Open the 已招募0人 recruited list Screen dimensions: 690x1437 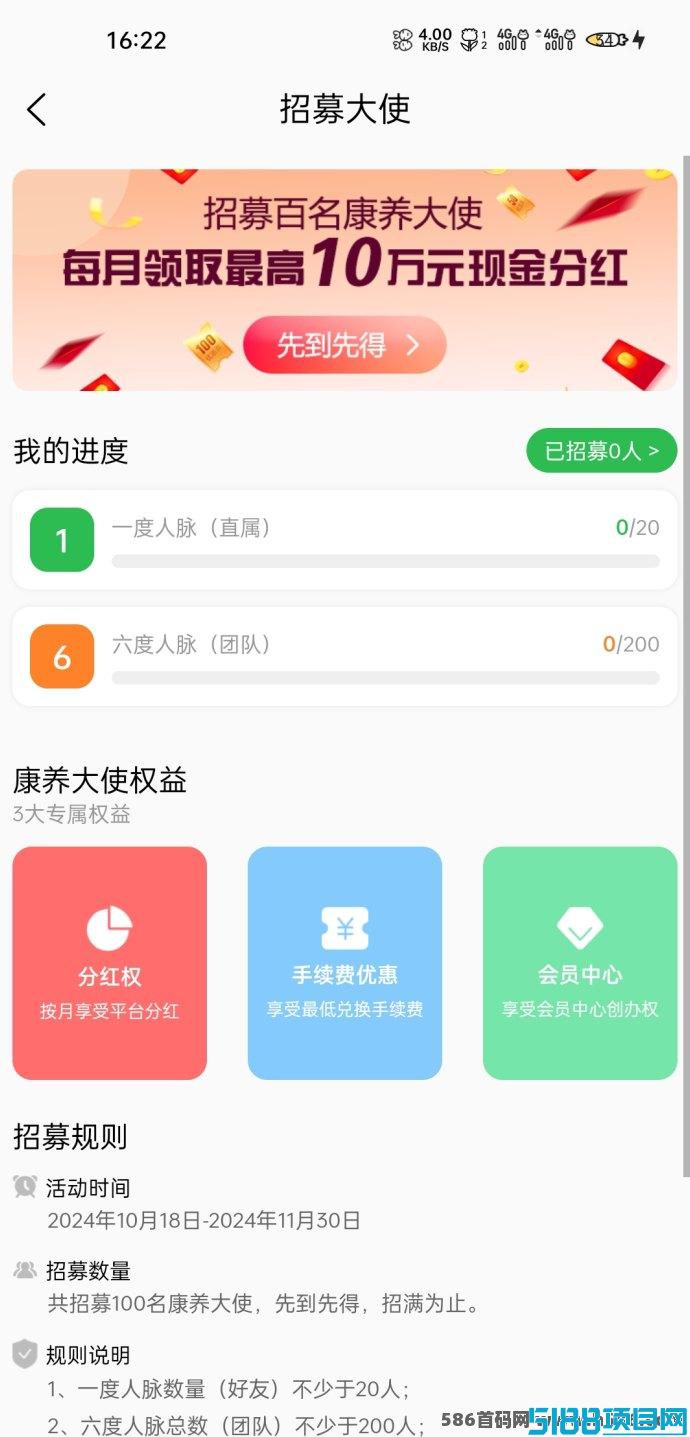coord(602,451)
